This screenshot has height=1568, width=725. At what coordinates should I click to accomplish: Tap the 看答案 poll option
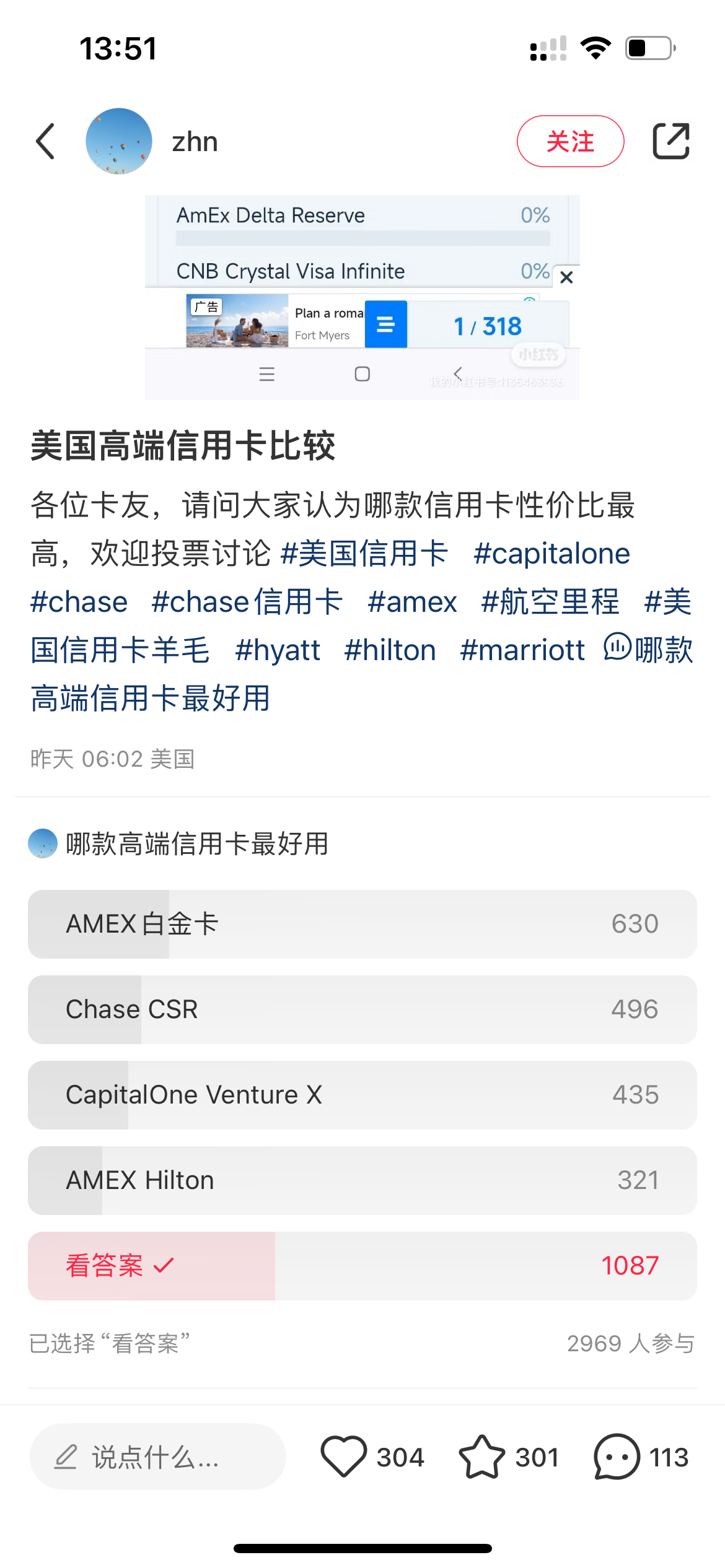(x=362, y=1266)
